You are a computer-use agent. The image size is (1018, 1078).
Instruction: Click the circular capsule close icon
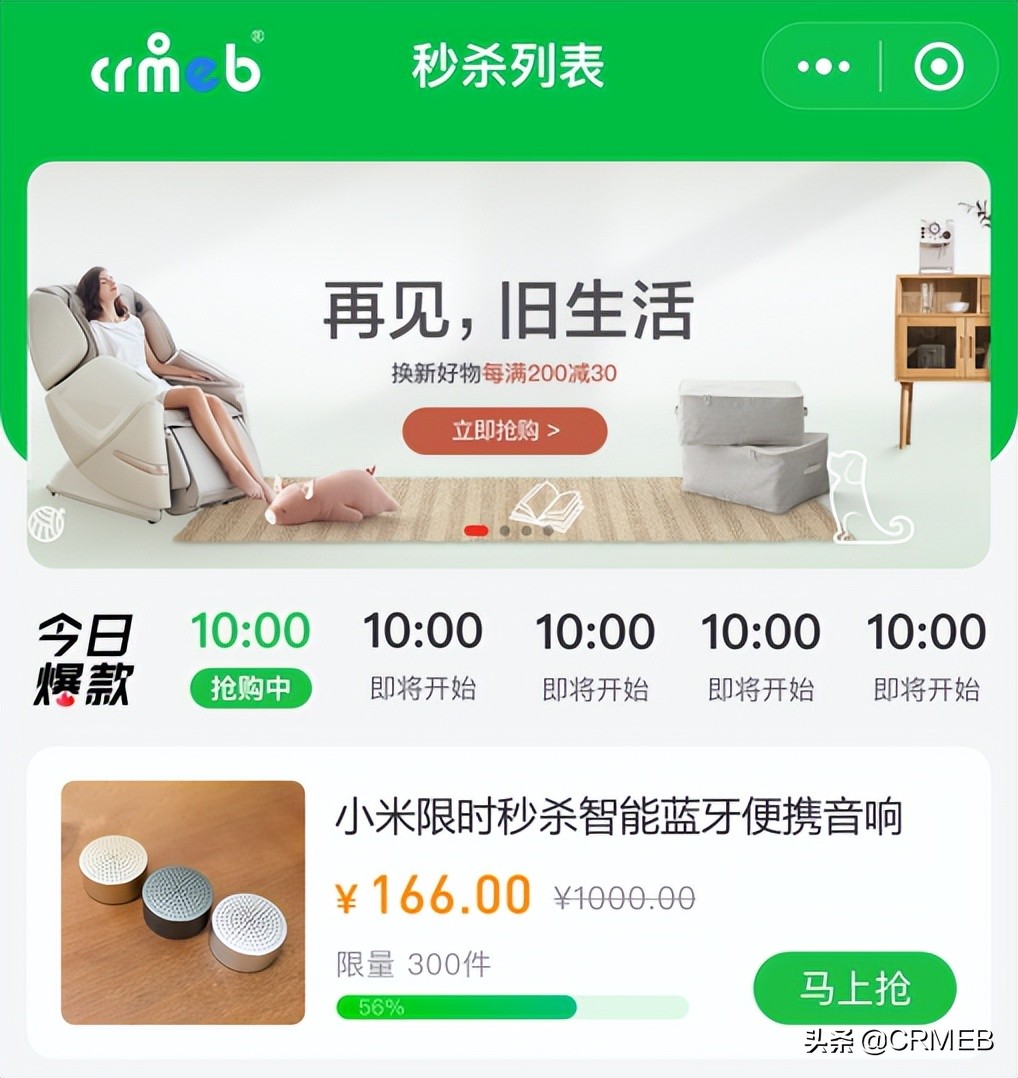pyautogui.click(x=938, y=66)
